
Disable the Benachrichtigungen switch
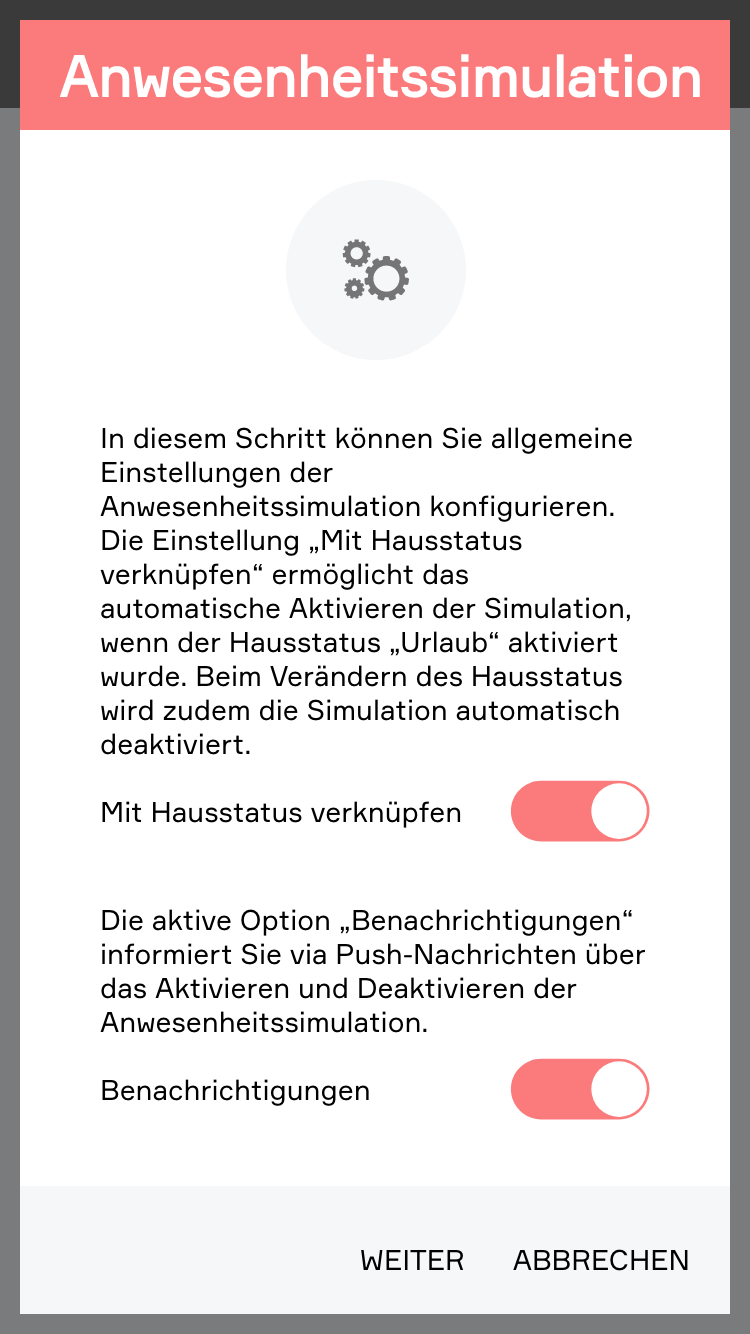(x=580, y=1089)
